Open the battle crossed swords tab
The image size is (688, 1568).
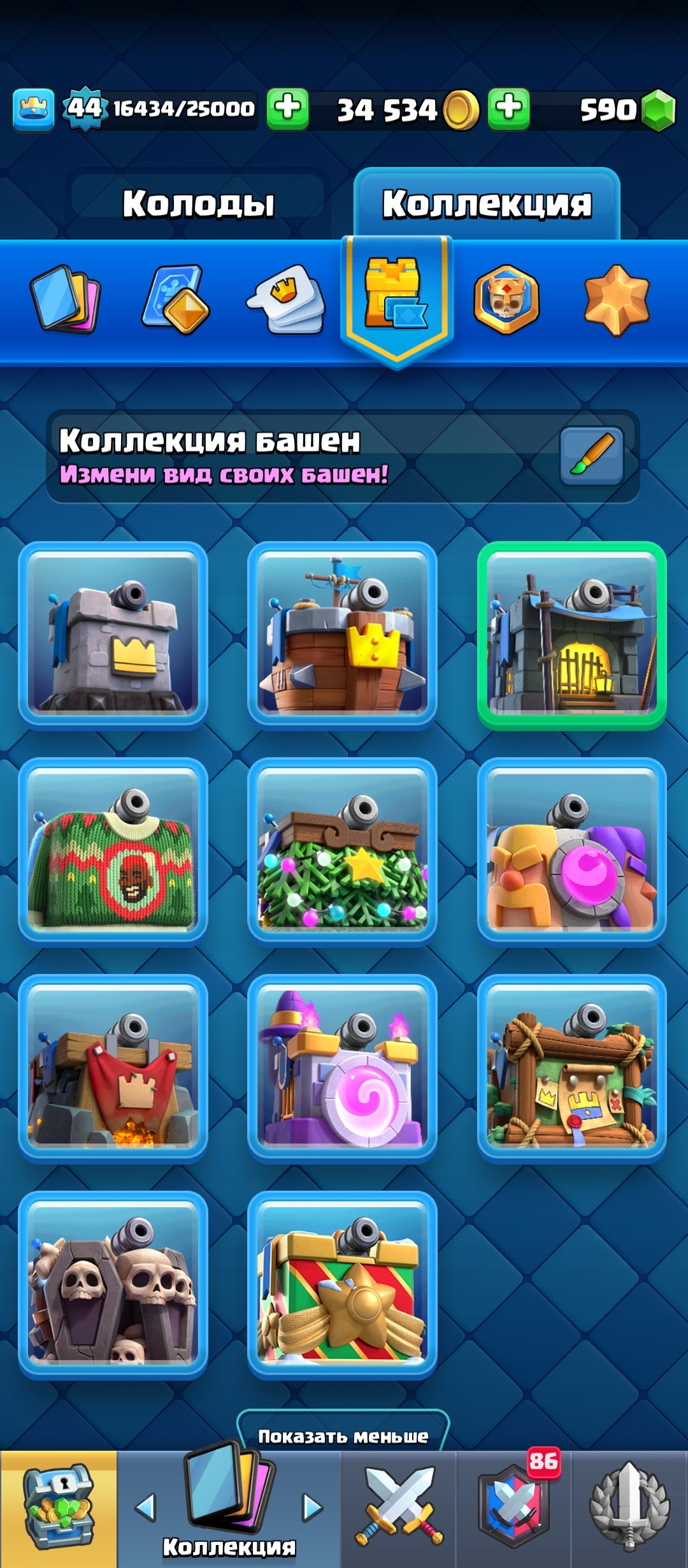pos(399,1508)
